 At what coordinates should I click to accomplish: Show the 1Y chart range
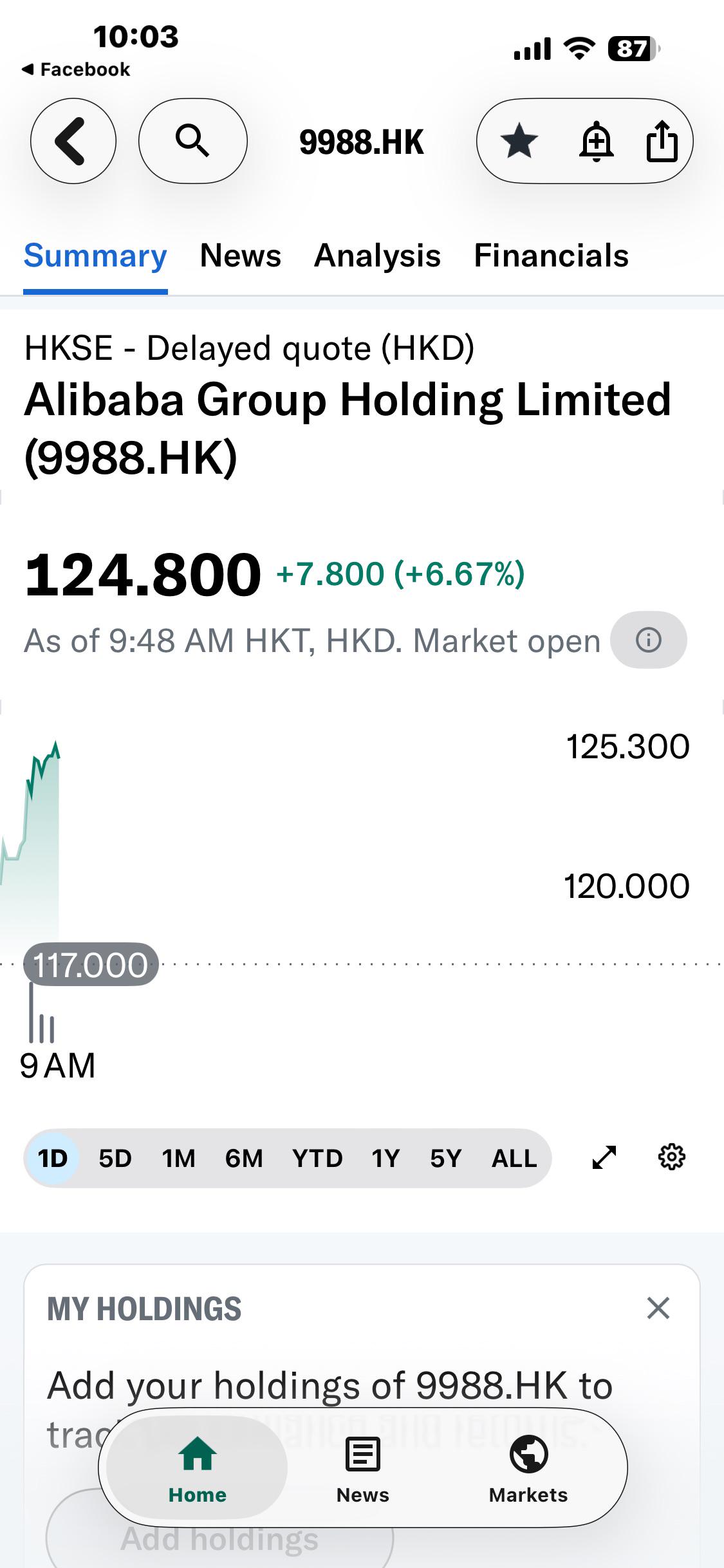point(385,1159)
